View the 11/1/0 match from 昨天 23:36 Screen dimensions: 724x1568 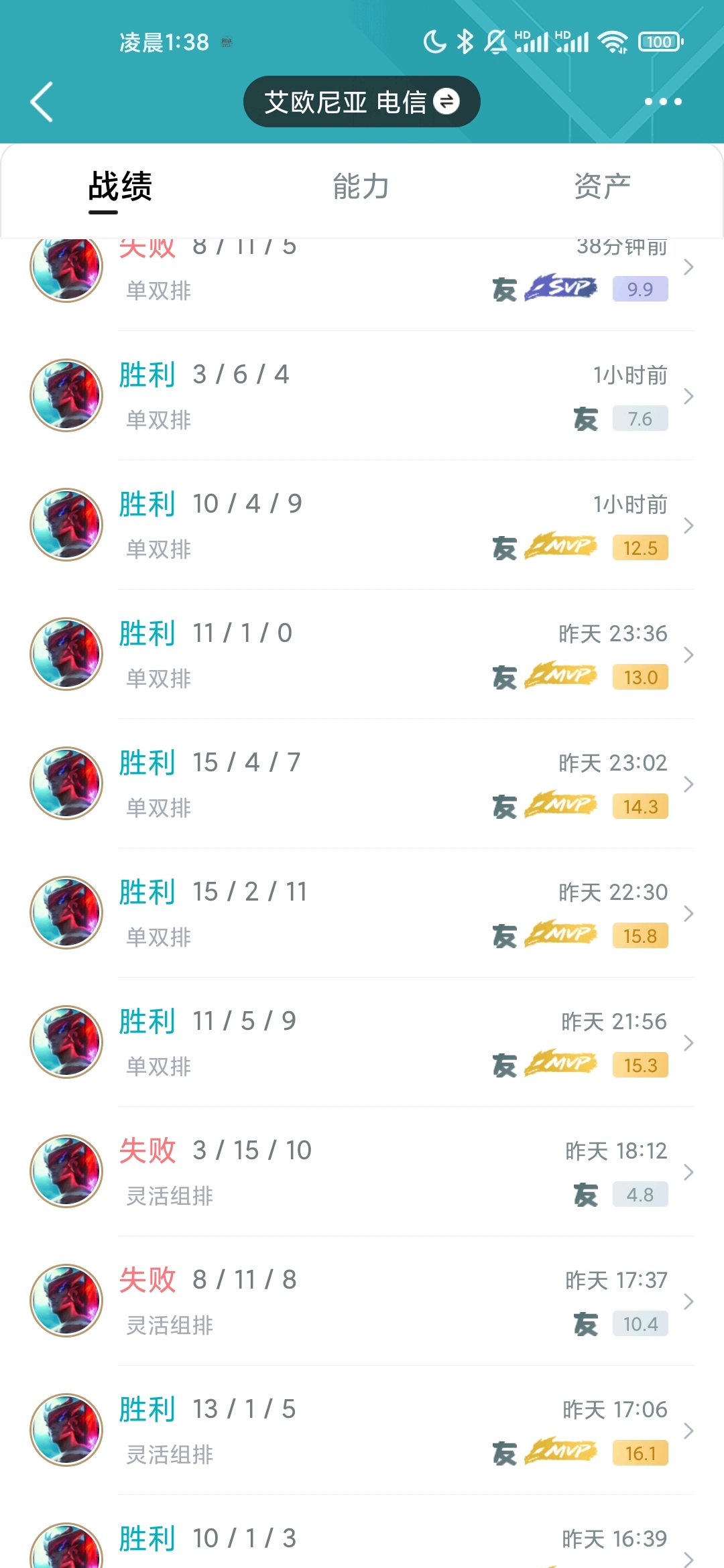pyautogui.click(x=362, y=654)
